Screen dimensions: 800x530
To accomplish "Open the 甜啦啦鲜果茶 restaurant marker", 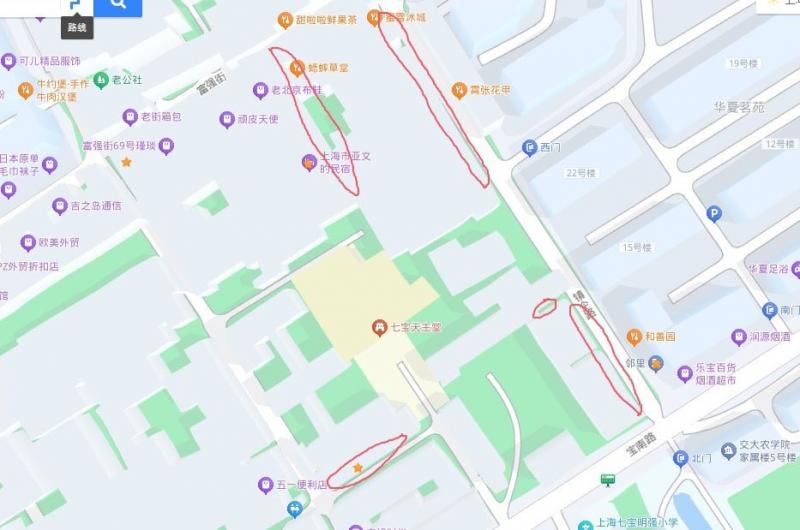I will tap(285, 20).
